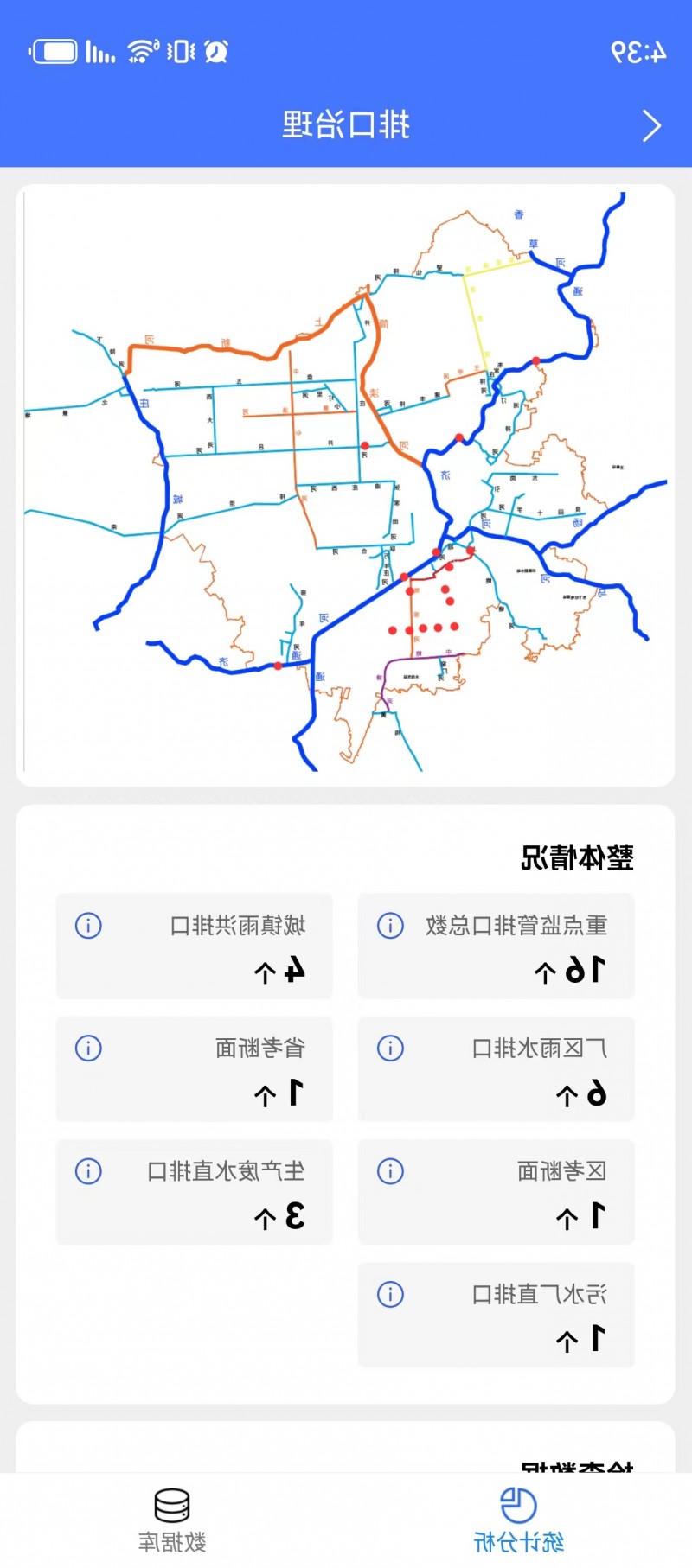View info icon for 区考断面
This screenshot has height=1568, width=692.
390,1171
